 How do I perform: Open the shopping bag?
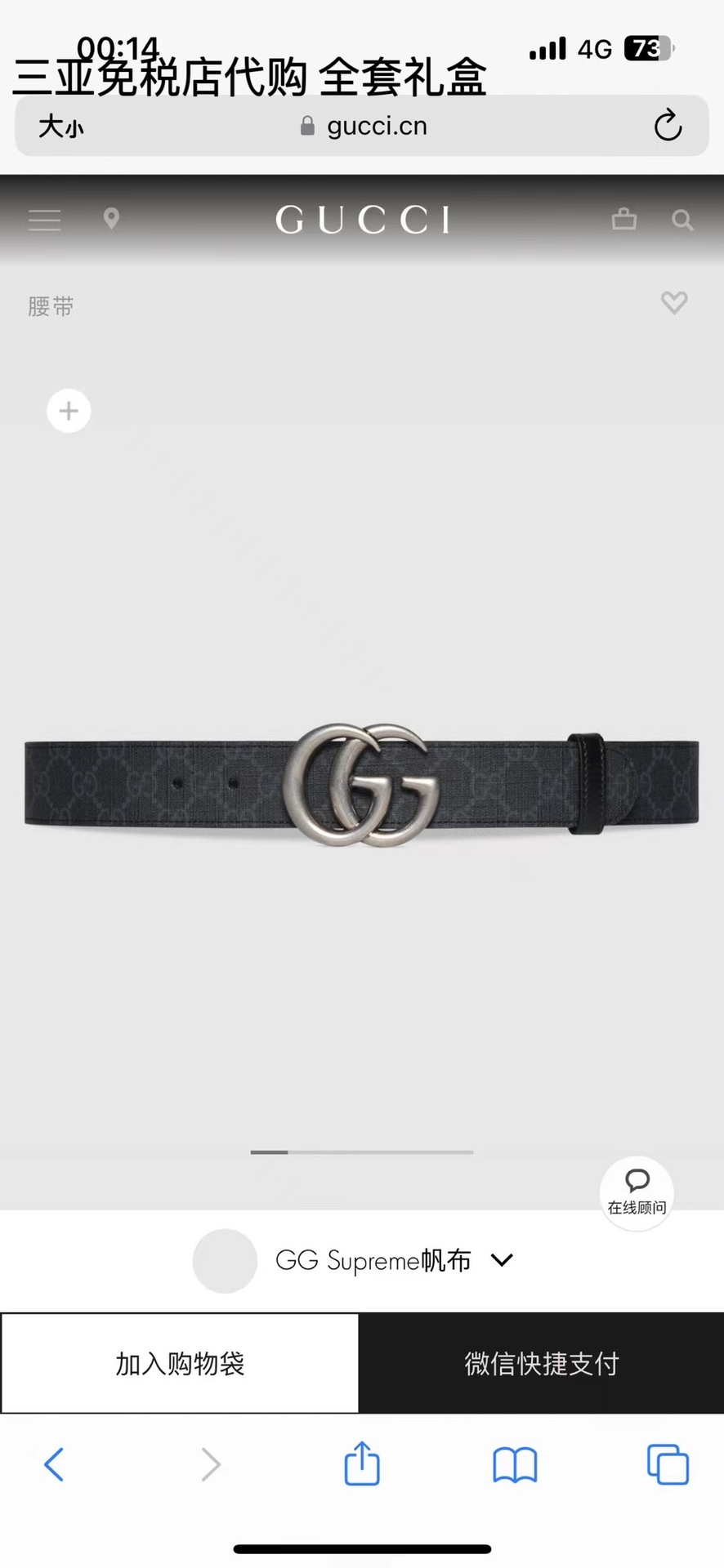point(624,219)
